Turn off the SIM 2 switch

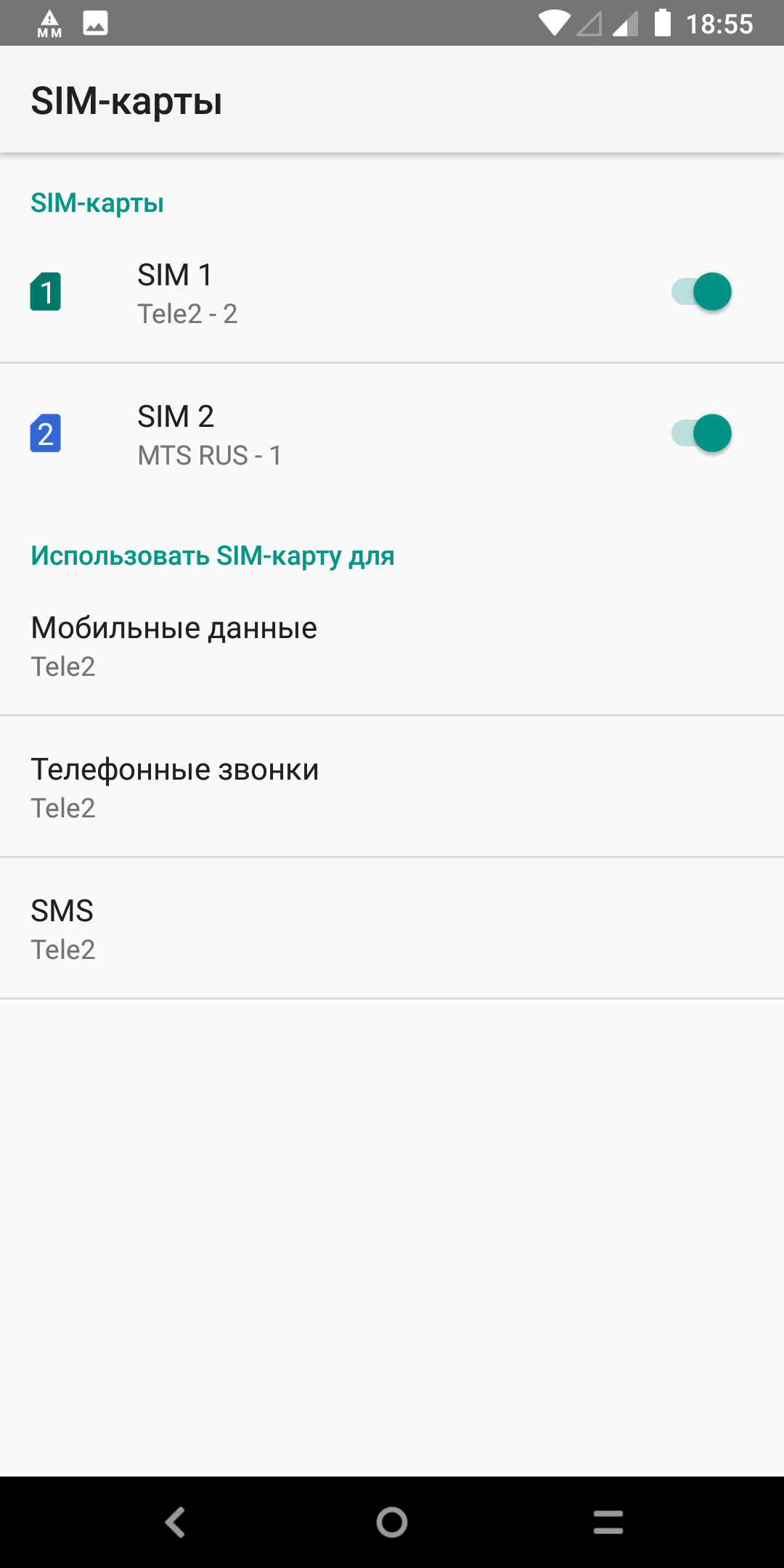tap(701, 434)
